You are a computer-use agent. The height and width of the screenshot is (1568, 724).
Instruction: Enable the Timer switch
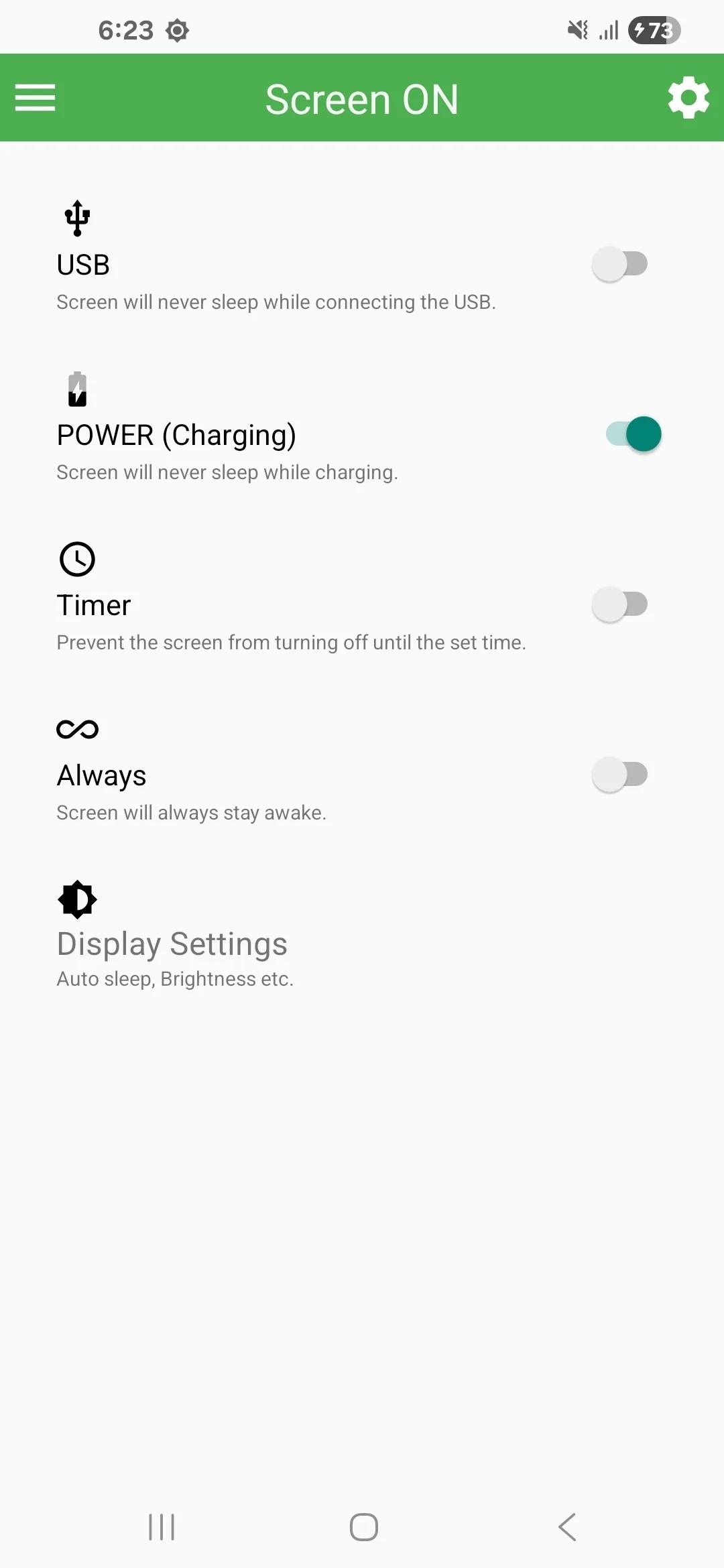620,604
